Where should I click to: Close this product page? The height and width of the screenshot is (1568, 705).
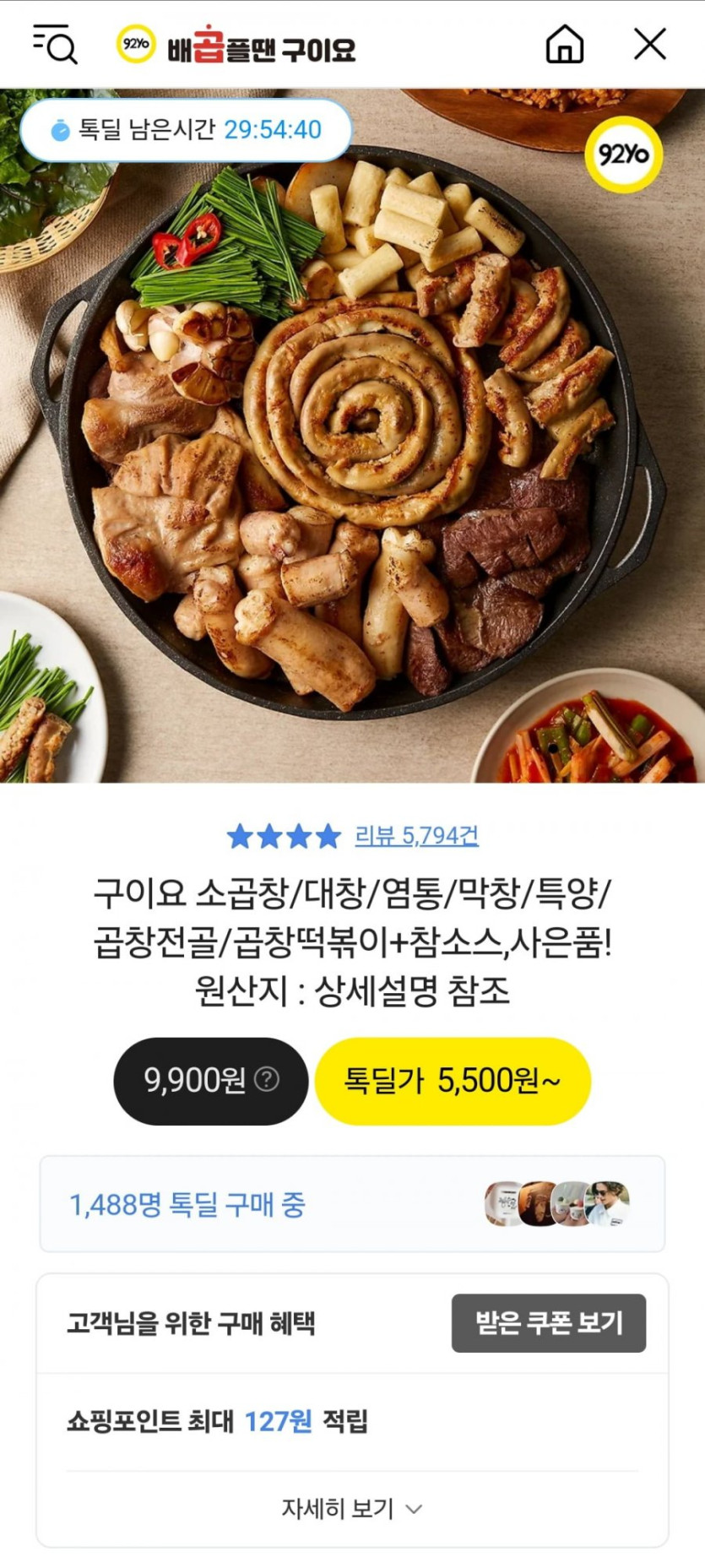point(649,44)
